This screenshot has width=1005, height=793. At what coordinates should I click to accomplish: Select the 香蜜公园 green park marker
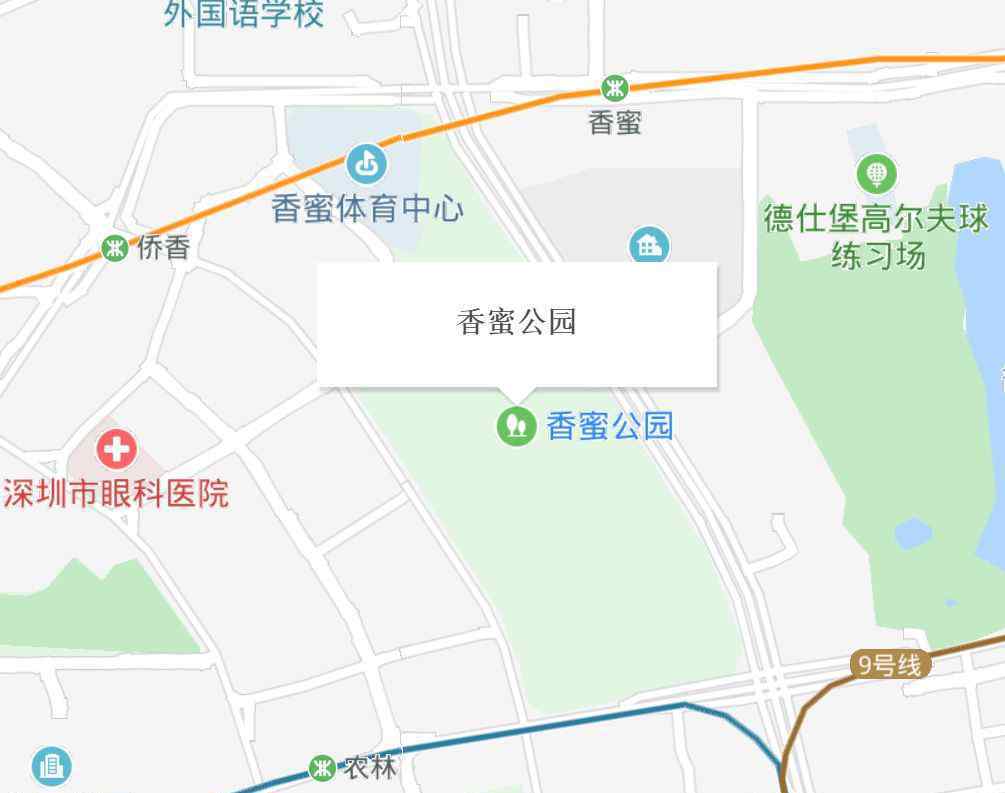click(x=516, y=426)
